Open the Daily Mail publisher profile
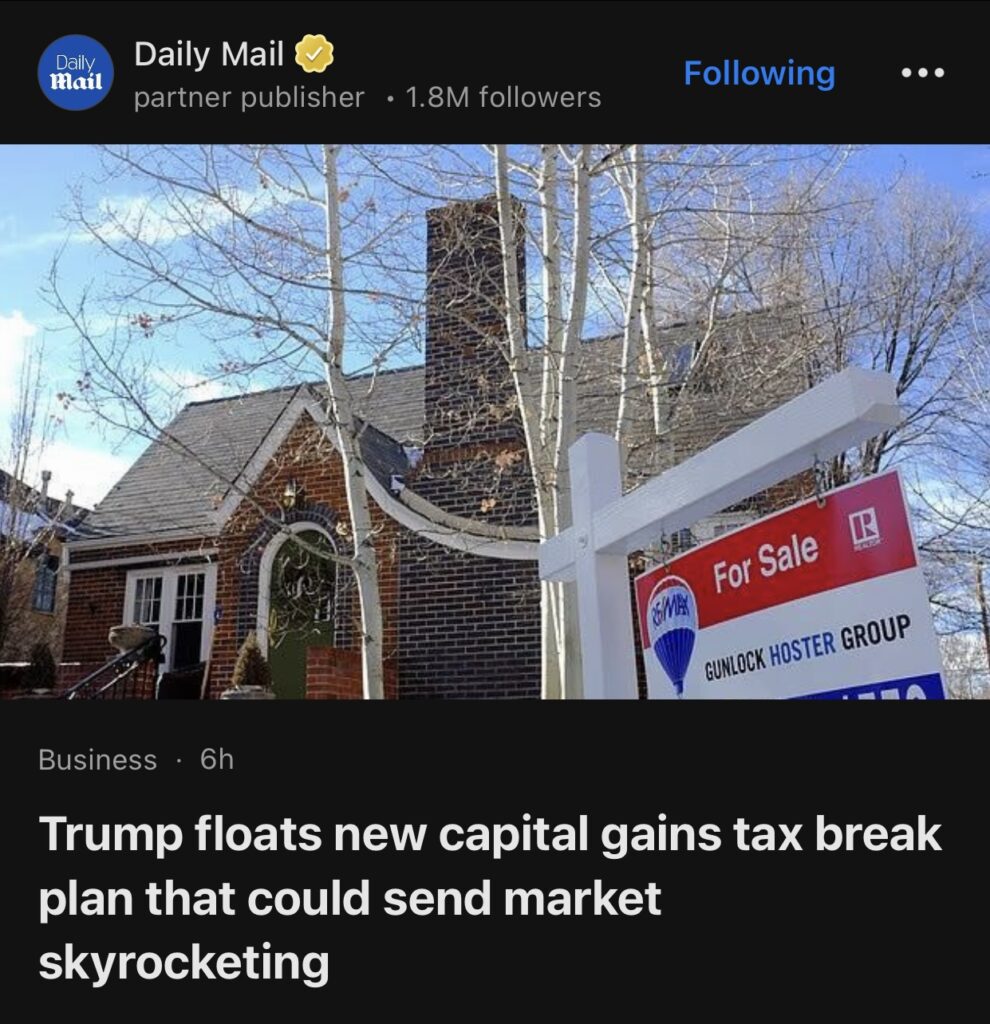The width and height of the screenshot is (990, 1024). coord(210,55)
